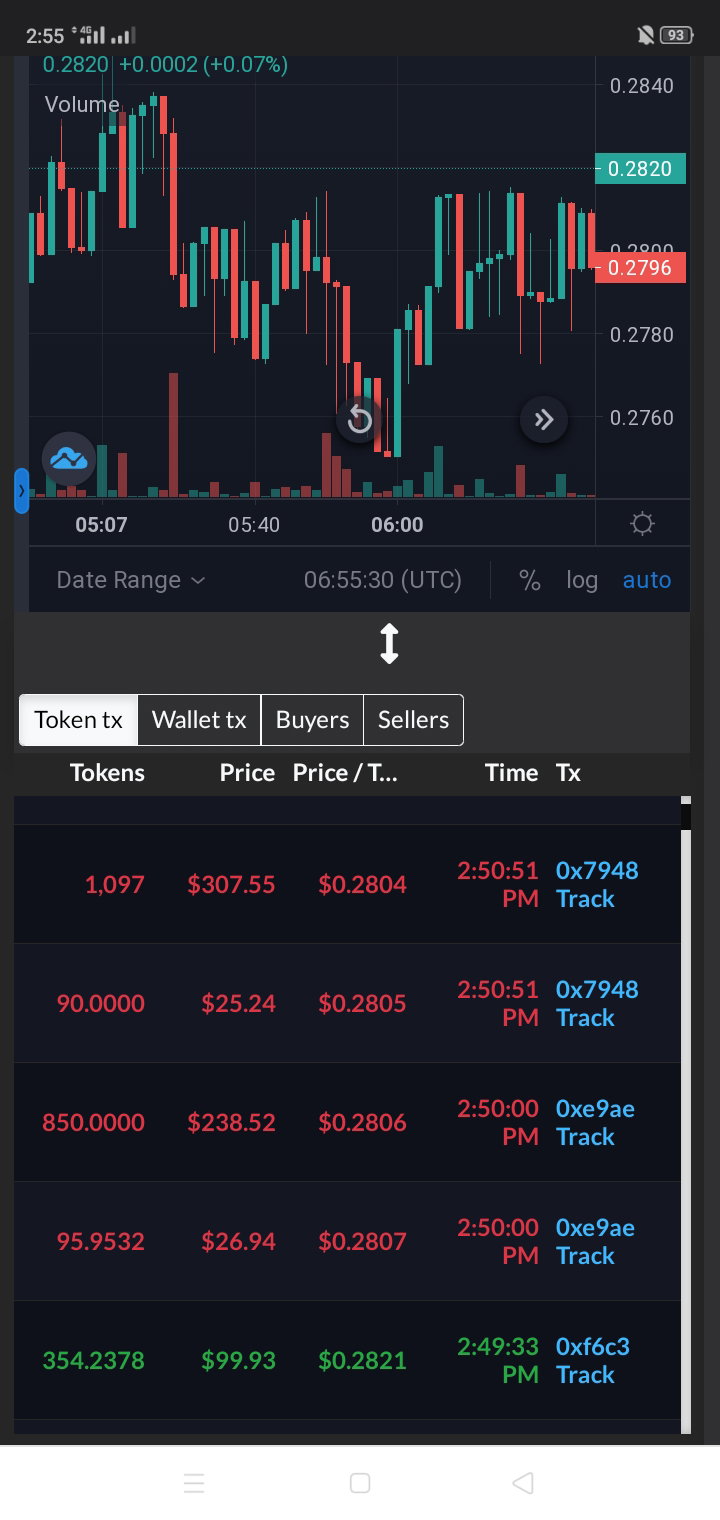Track the 354.2378 token transaction
The height and width of the screenshot is (1520, 720).
[585, 1375]
